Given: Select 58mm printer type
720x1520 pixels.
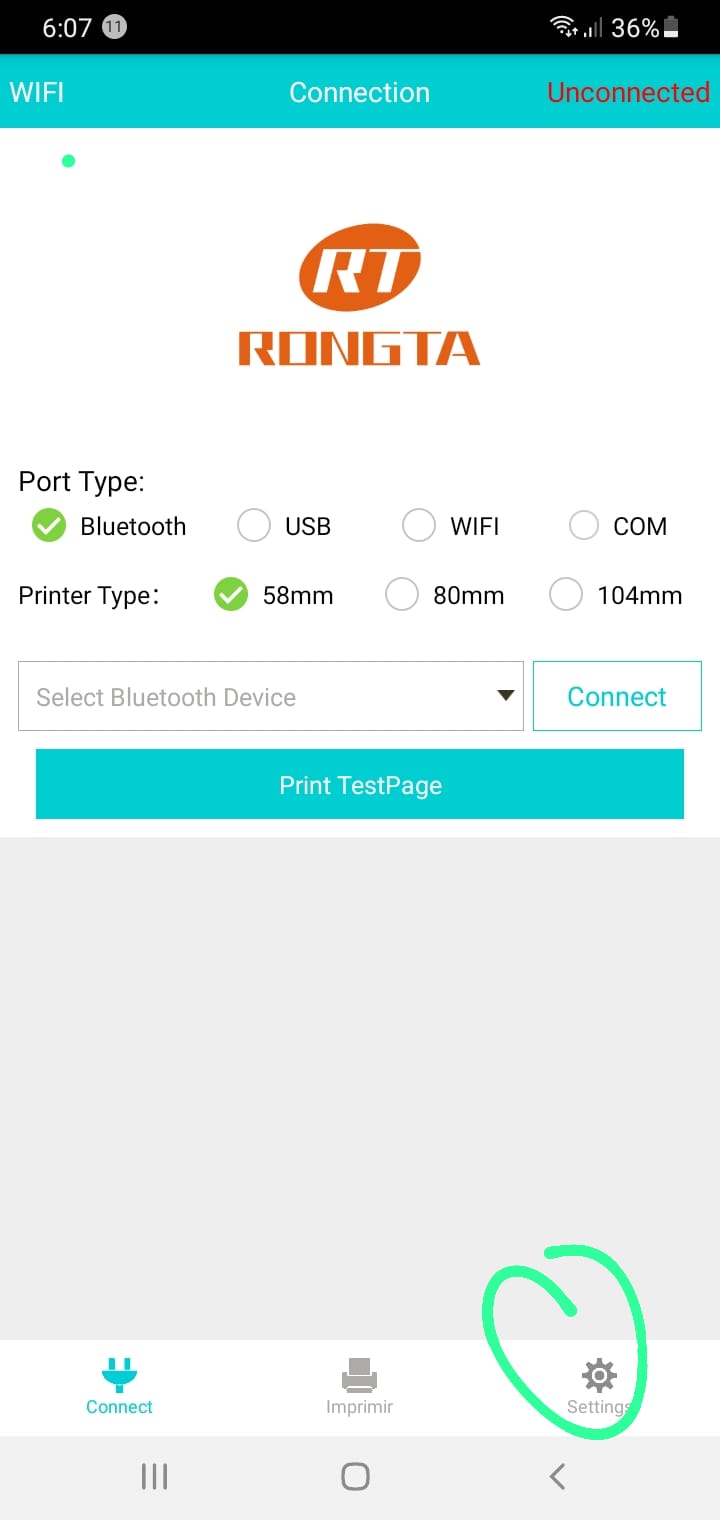Looking at the screenshot, I should (273, 595).
